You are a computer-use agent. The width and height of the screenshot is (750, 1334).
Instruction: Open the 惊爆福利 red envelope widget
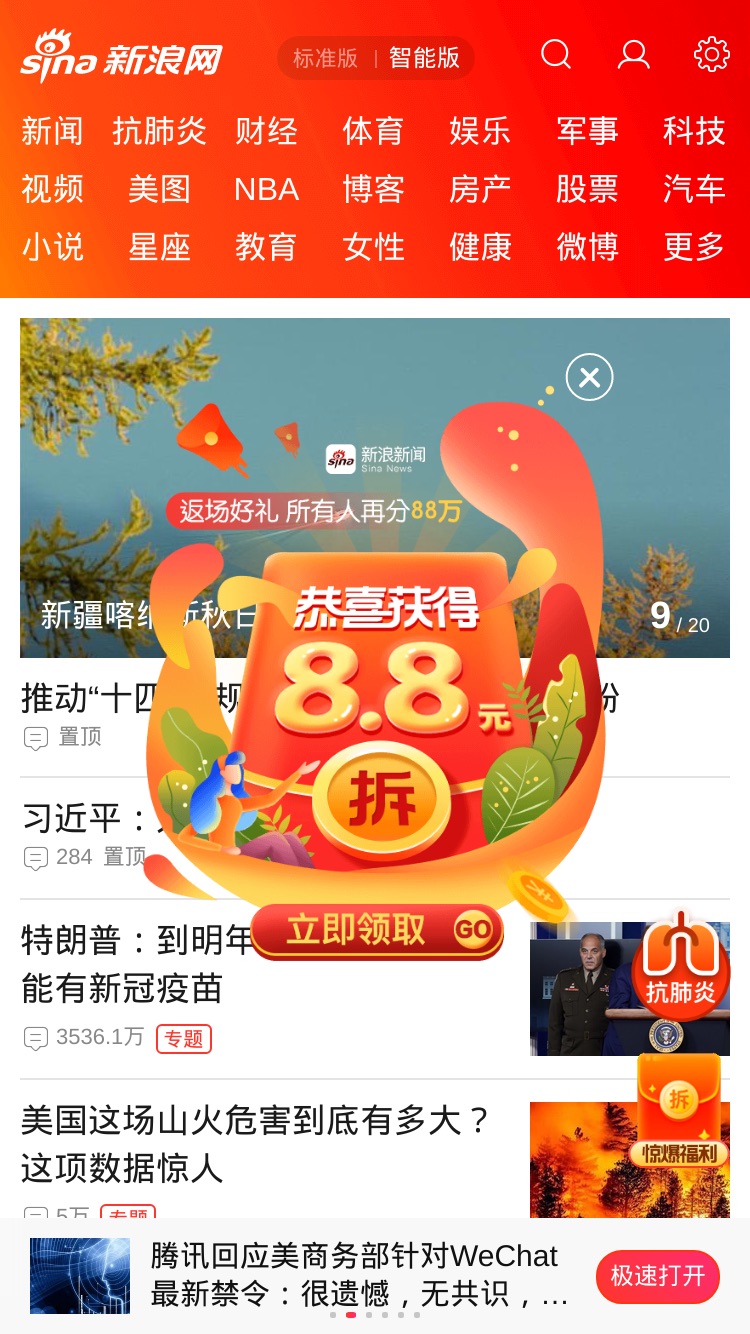(x=680, y=1112)
